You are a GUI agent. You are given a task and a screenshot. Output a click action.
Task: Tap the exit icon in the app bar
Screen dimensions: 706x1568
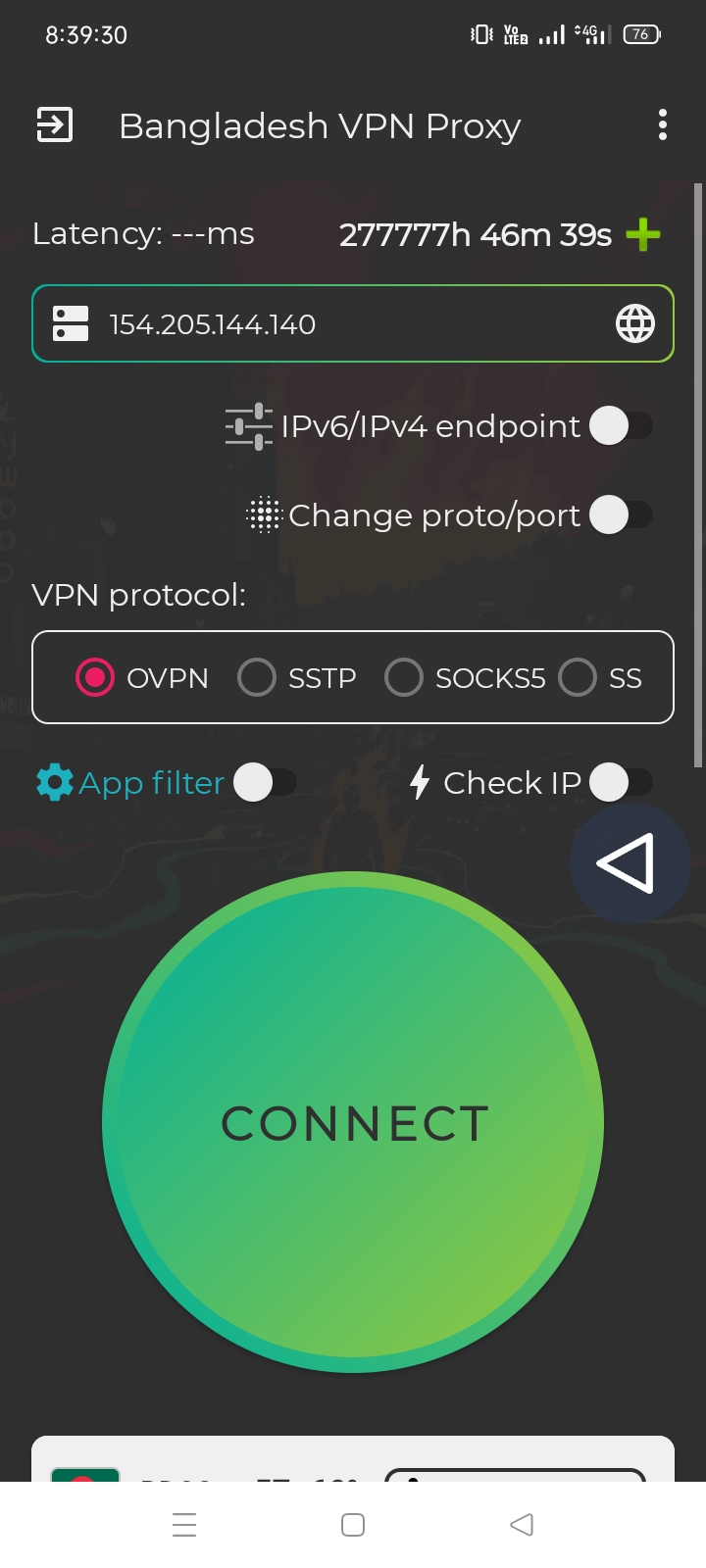[55, 125]
